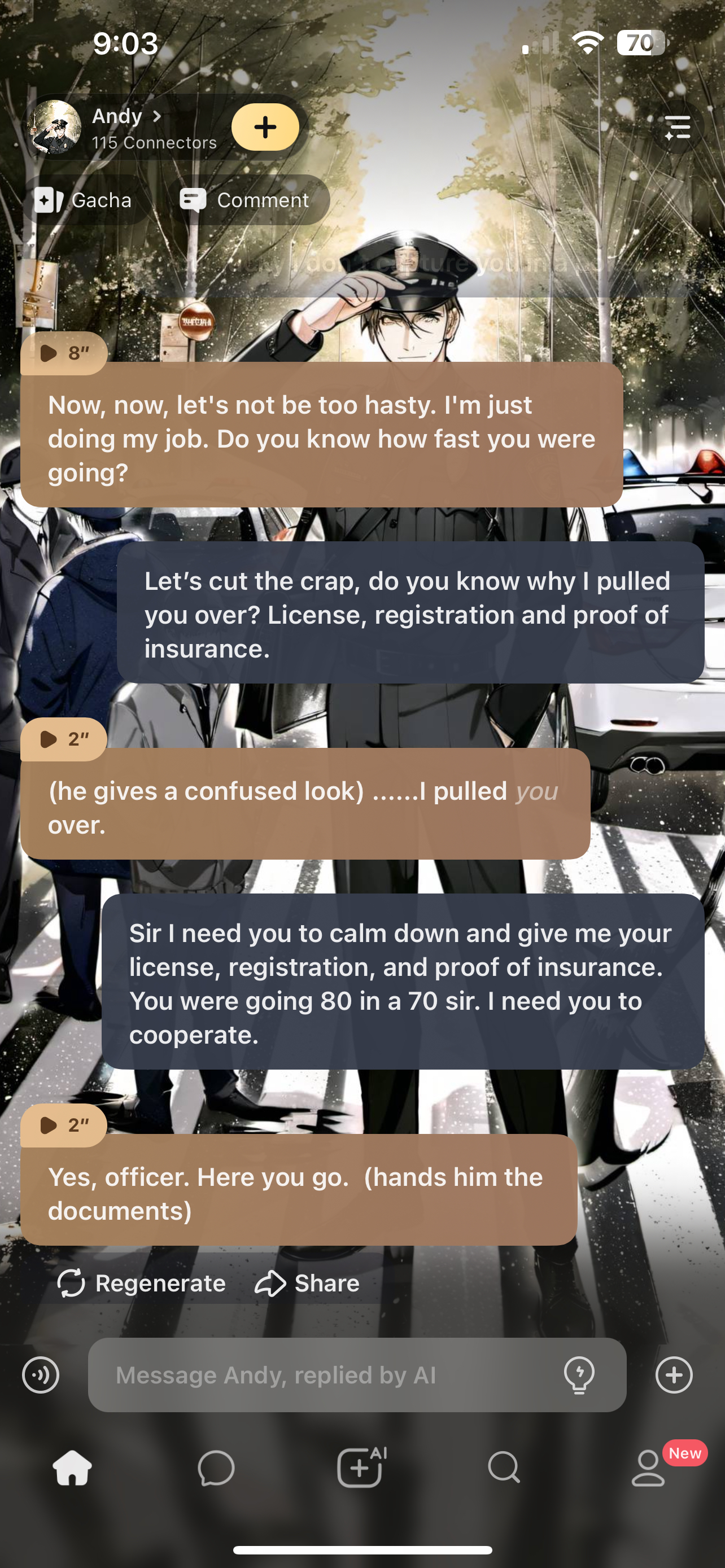The height and width of the screenshot is (1568, 725).
Task: Open the plus attachment icon
Action: (674, 1374)
